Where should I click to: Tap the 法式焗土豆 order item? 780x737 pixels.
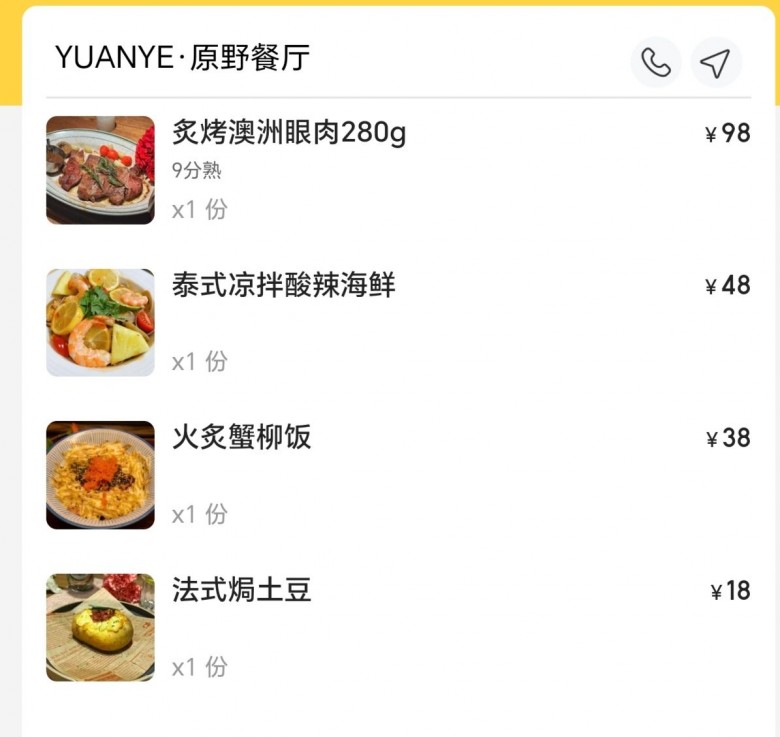242,590
